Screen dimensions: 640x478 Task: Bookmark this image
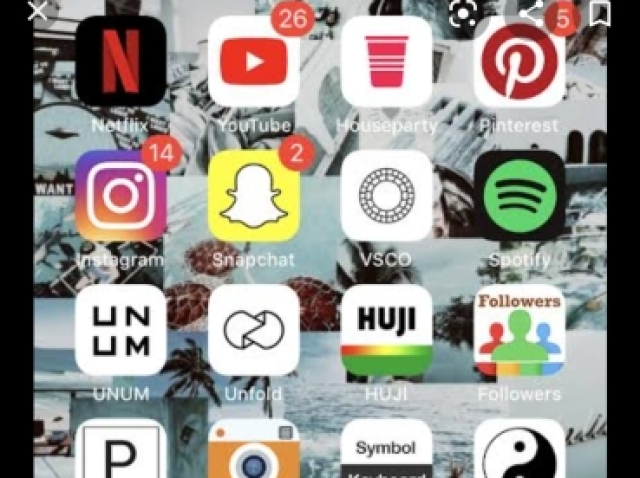tap(600, 13)
